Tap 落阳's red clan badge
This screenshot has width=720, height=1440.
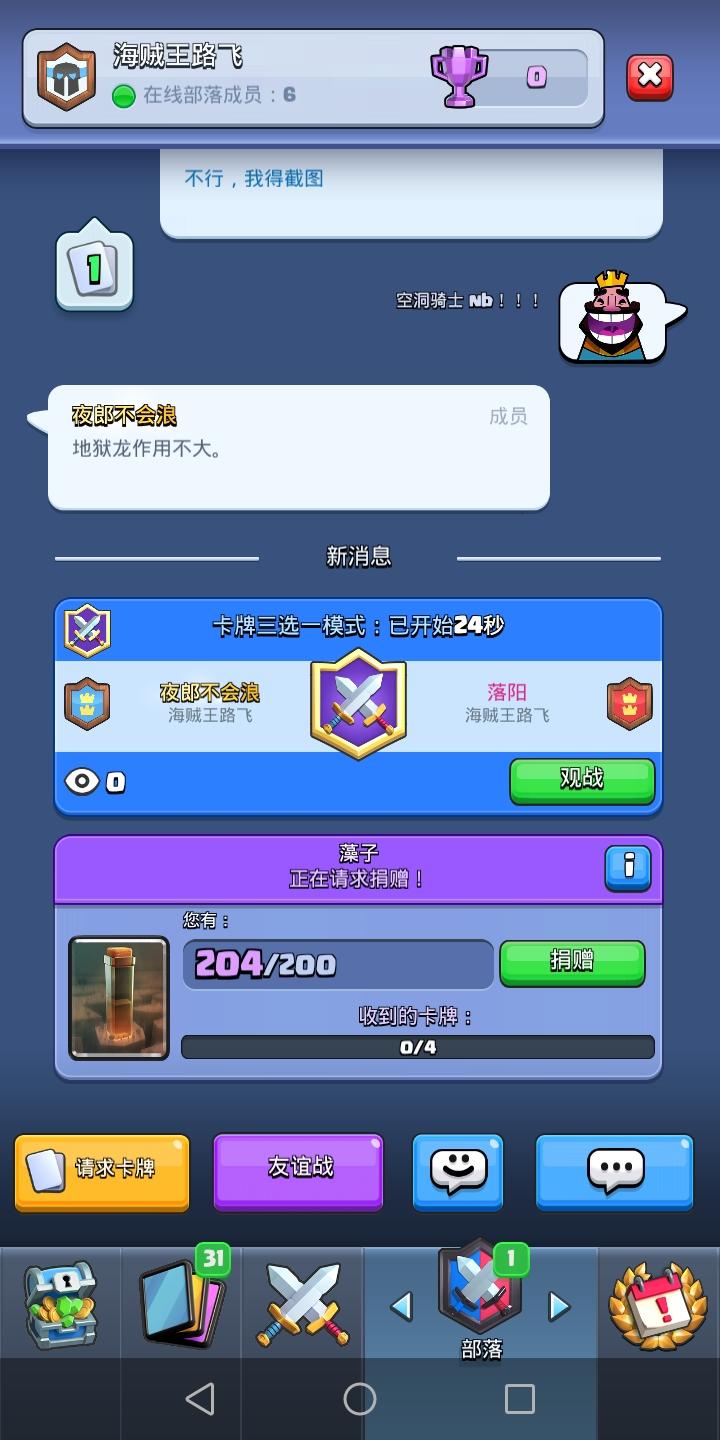coord(630,703)
